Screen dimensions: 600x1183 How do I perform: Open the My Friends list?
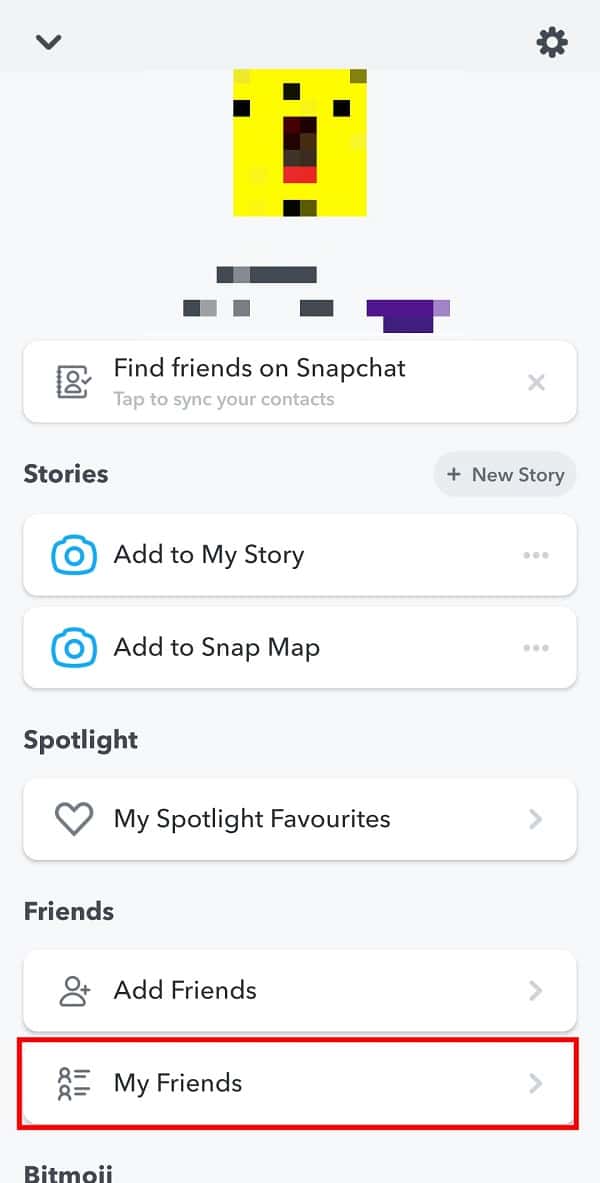[x=300, y=1083]
